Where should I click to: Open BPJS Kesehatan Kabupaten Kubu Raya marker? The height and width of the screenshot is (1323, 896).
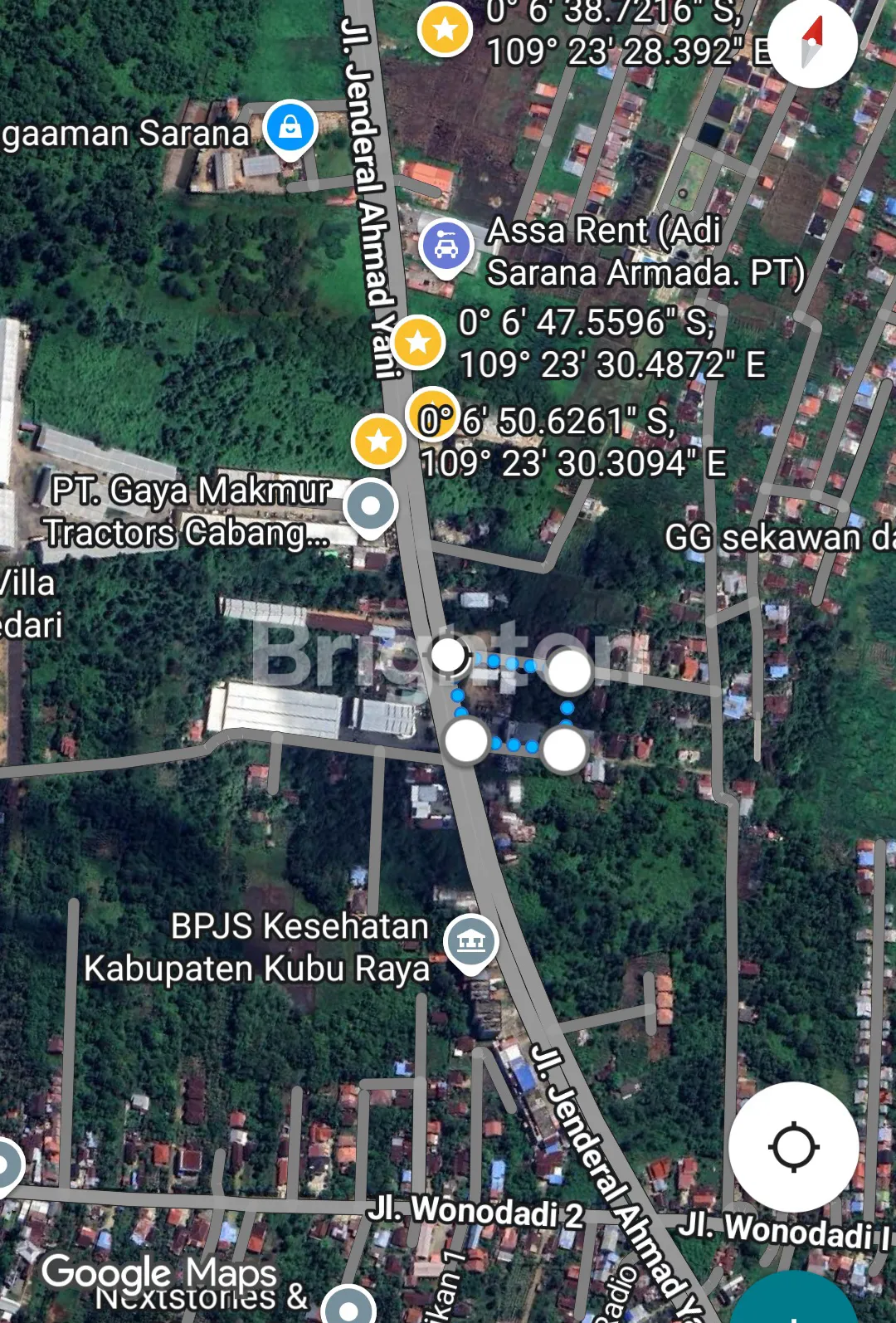[x=470, y=941]
